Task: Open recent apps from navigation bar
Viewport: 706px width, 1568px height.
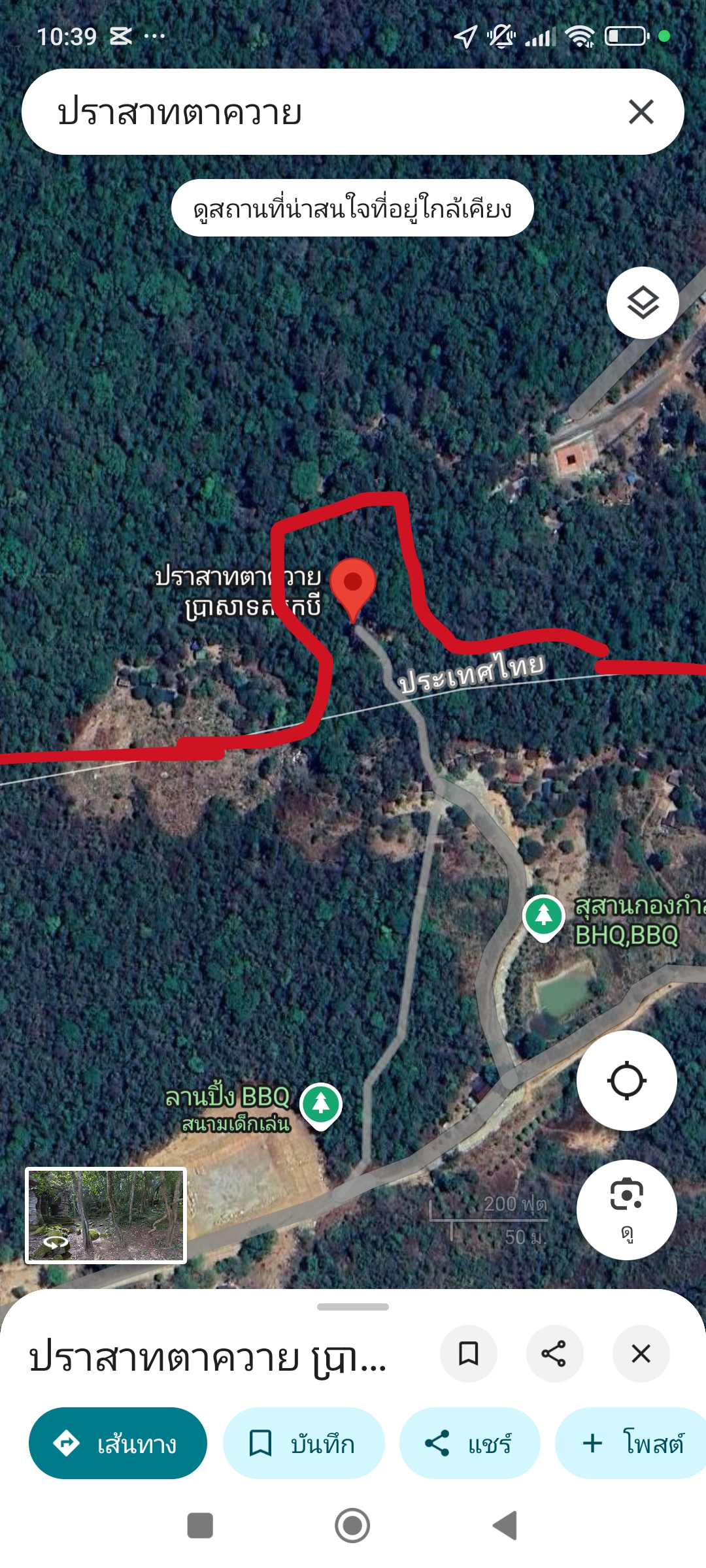Action: pos(200,1526)
